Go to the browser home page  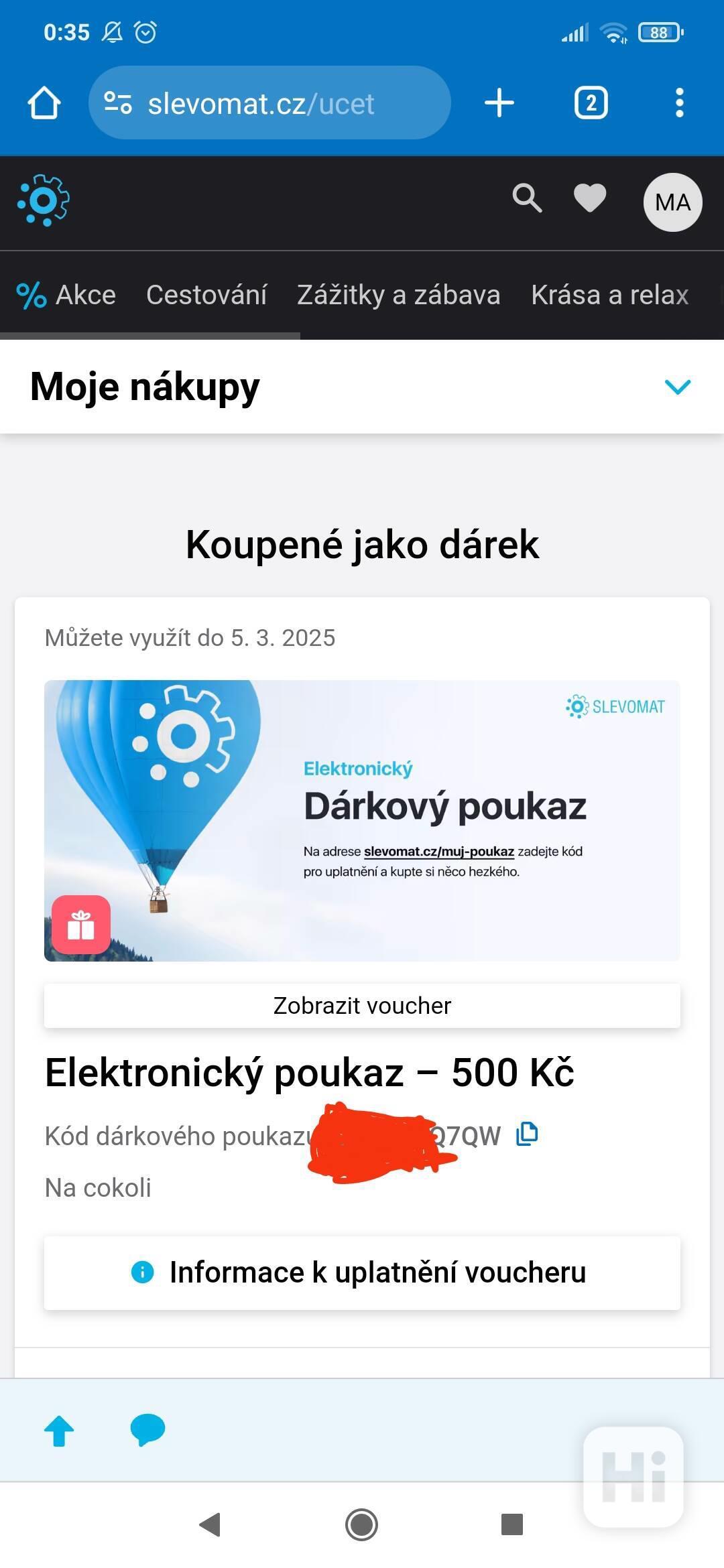(x=44, y=103)
